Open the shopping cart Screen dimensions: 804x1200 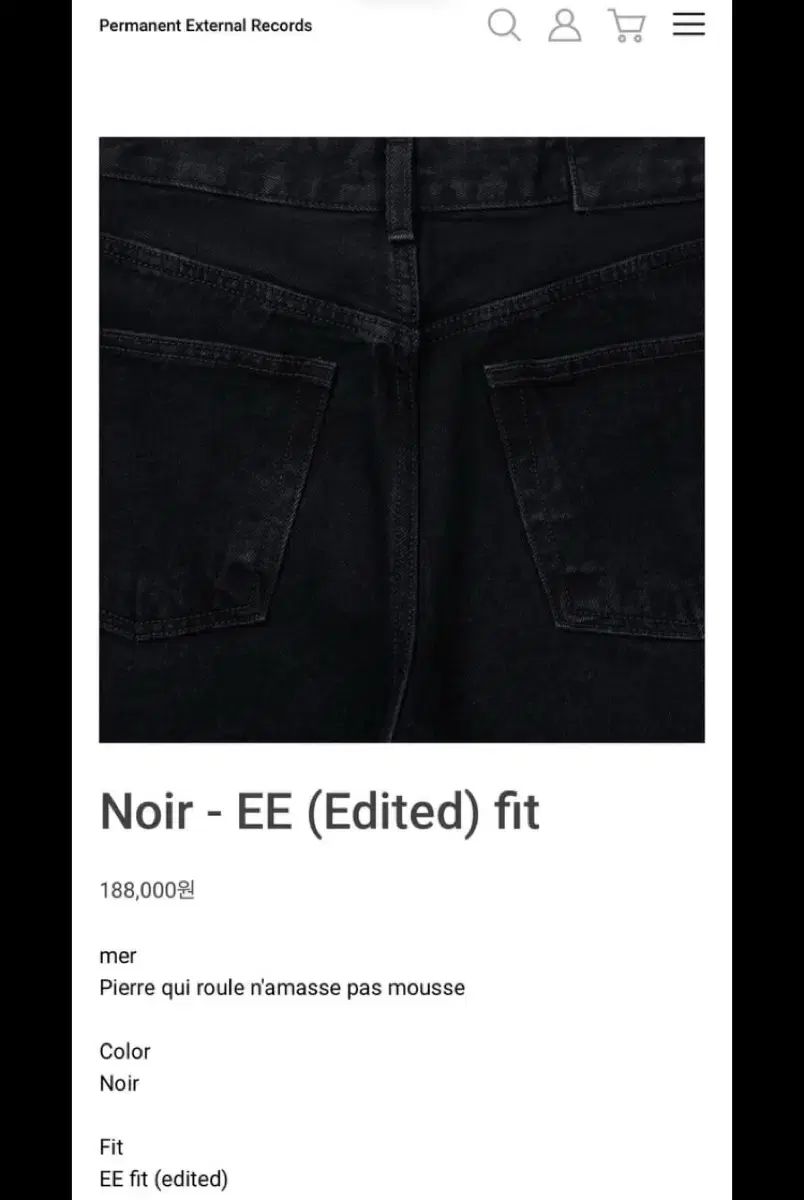(627, 25)
